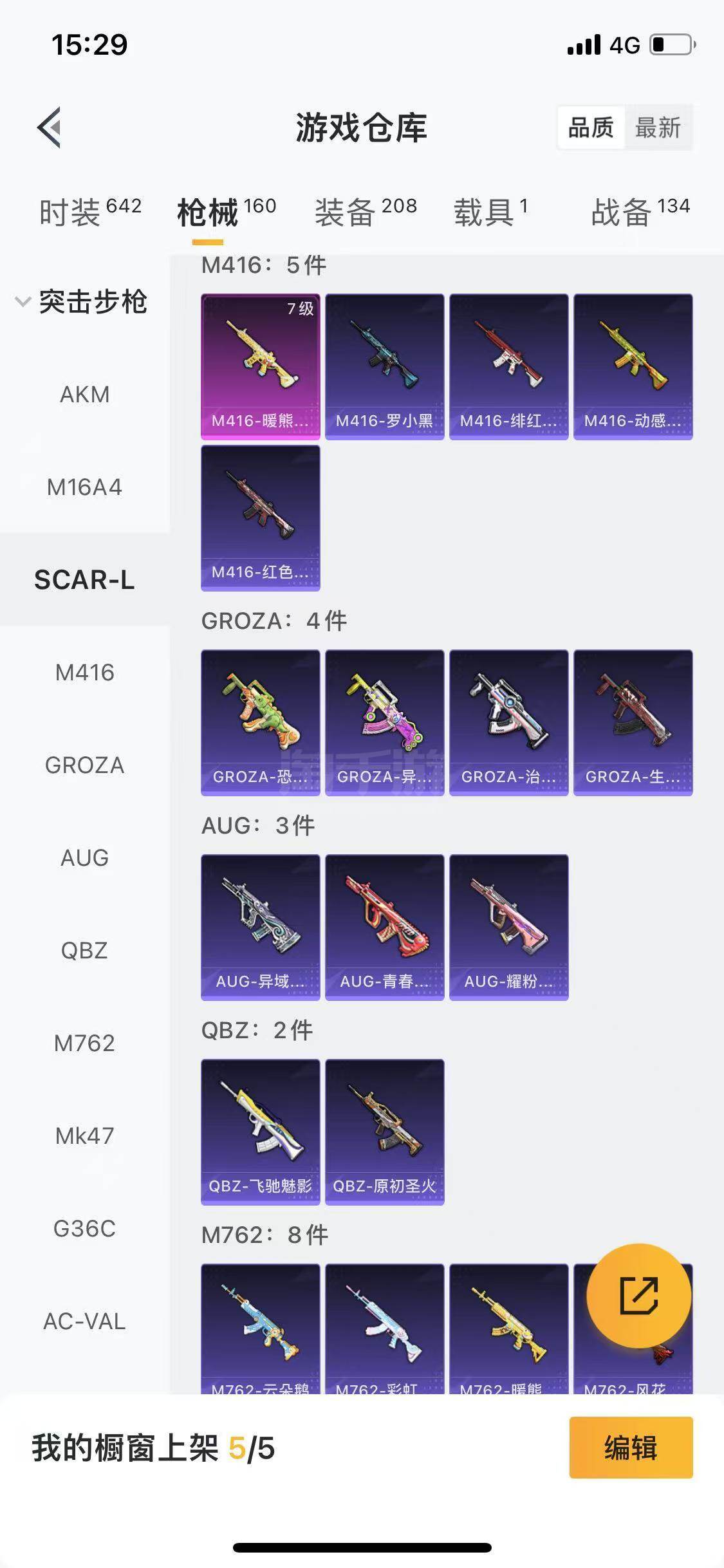
Task: Switch to the 装备 tab
Action: (366, 211)
